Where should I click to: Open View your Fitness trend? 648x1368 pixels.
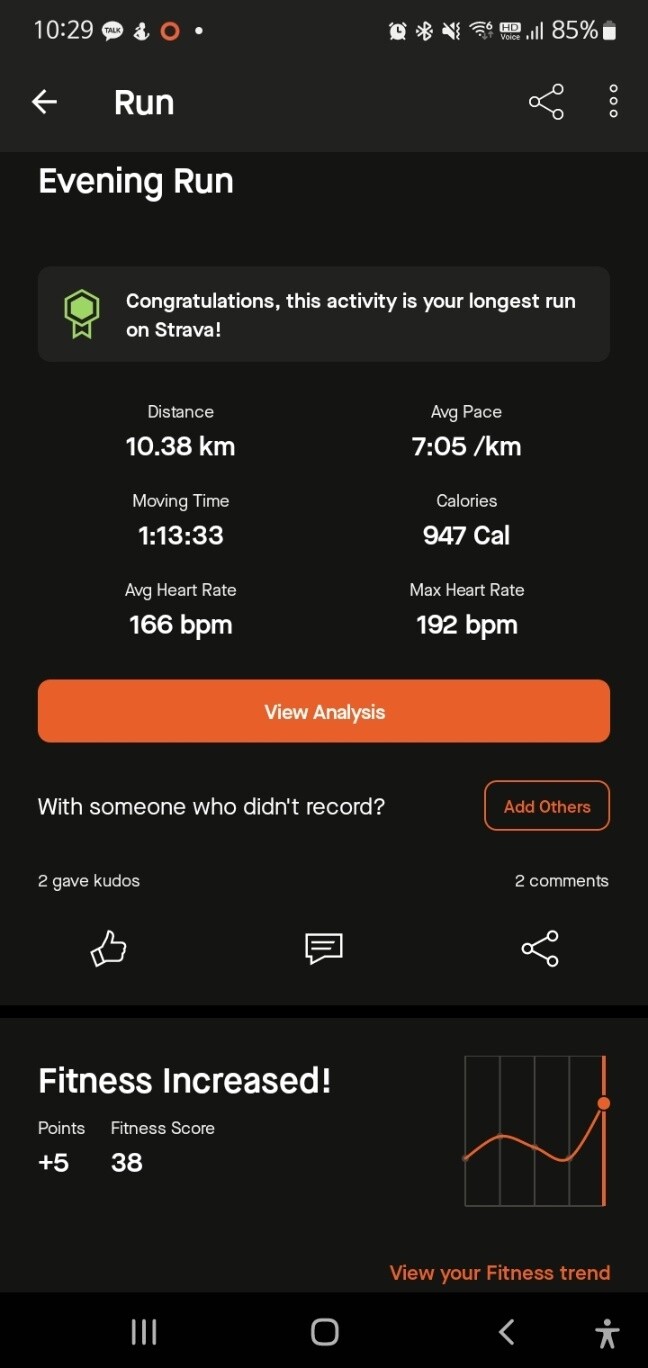point(499,1273)
